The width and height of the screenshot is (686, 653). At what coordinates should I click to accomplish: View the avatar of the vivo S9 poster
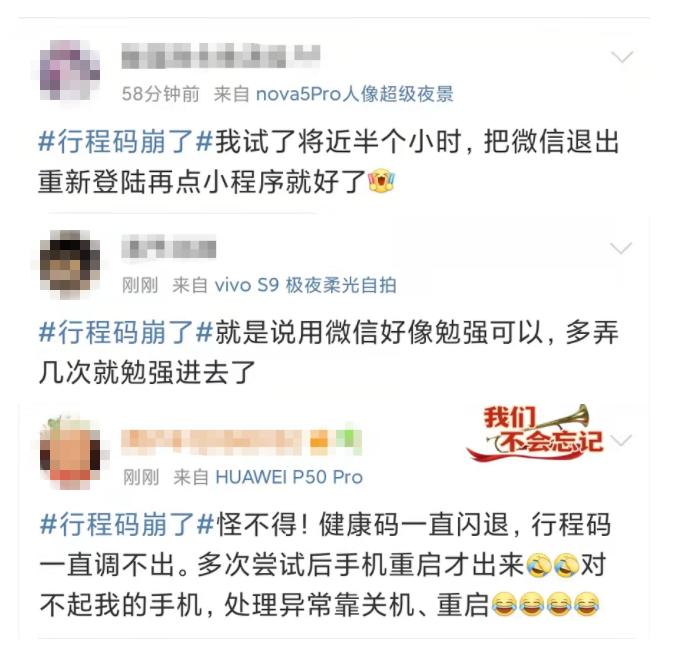70,262
